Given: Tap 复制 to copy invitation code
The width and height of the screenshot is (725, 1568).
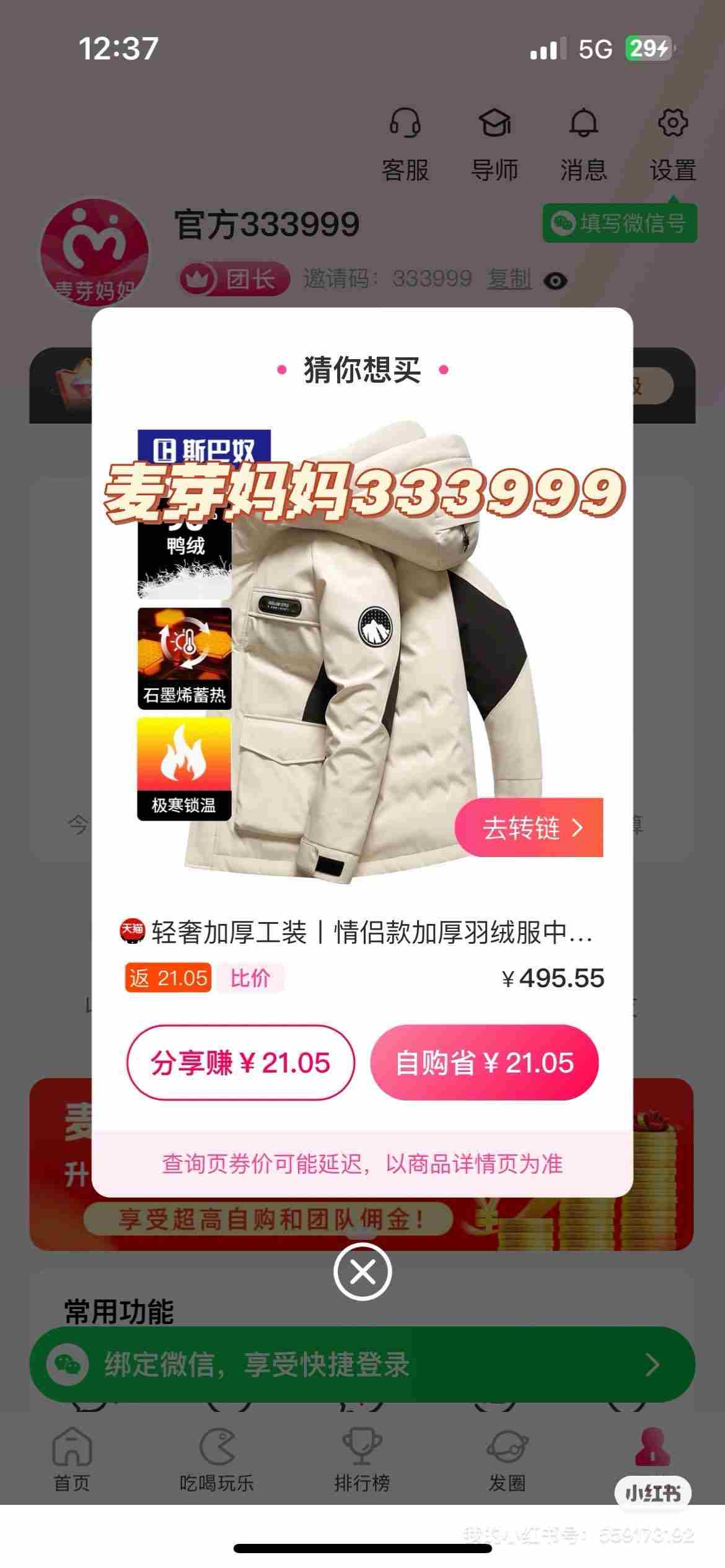Looking at the screenshot, I should coord(509,280).
